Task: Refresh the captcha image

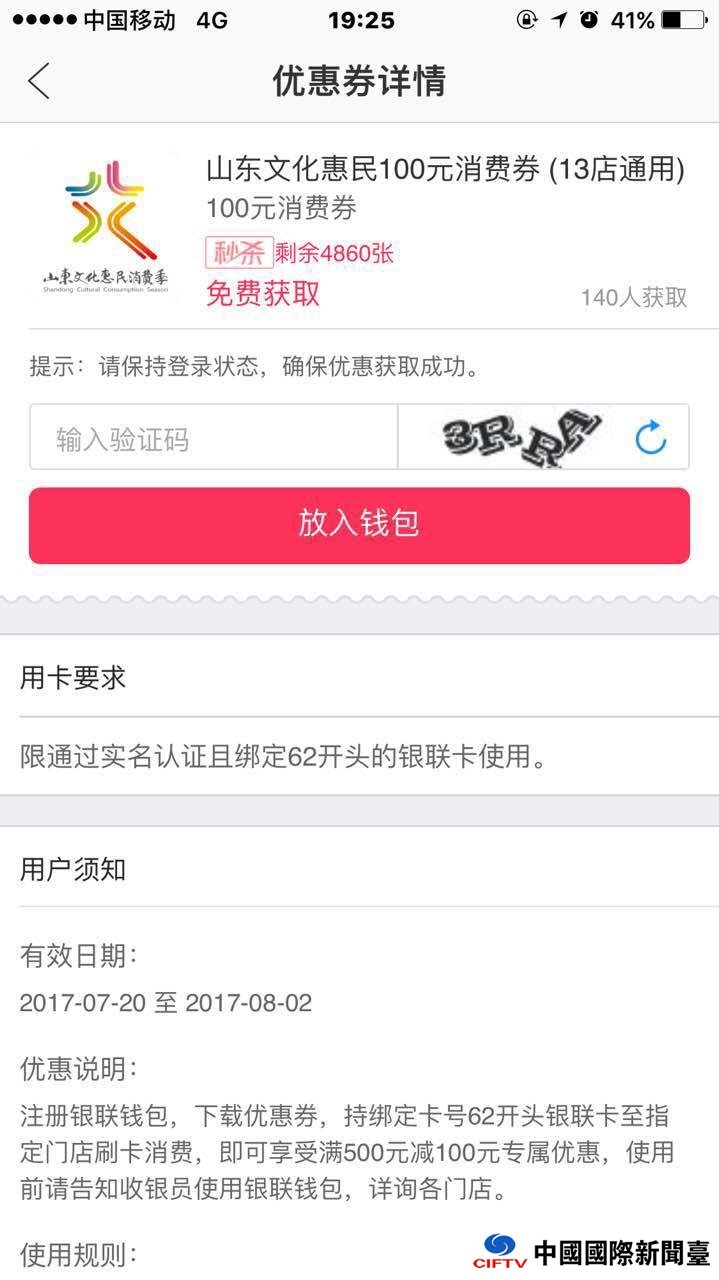Action: click(651, 437)
